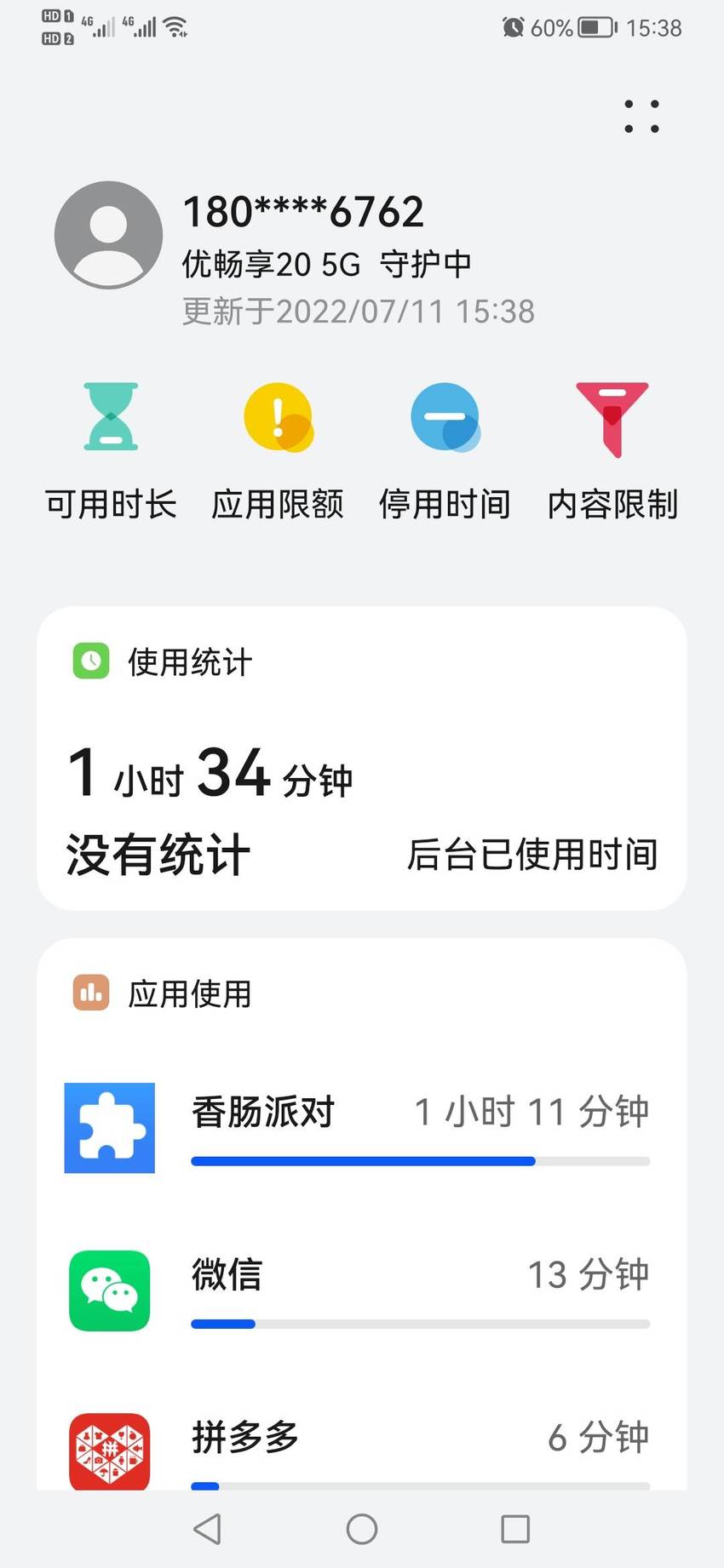Tap the system home button
This screenshot has height=1568, width=724.
362,1529
